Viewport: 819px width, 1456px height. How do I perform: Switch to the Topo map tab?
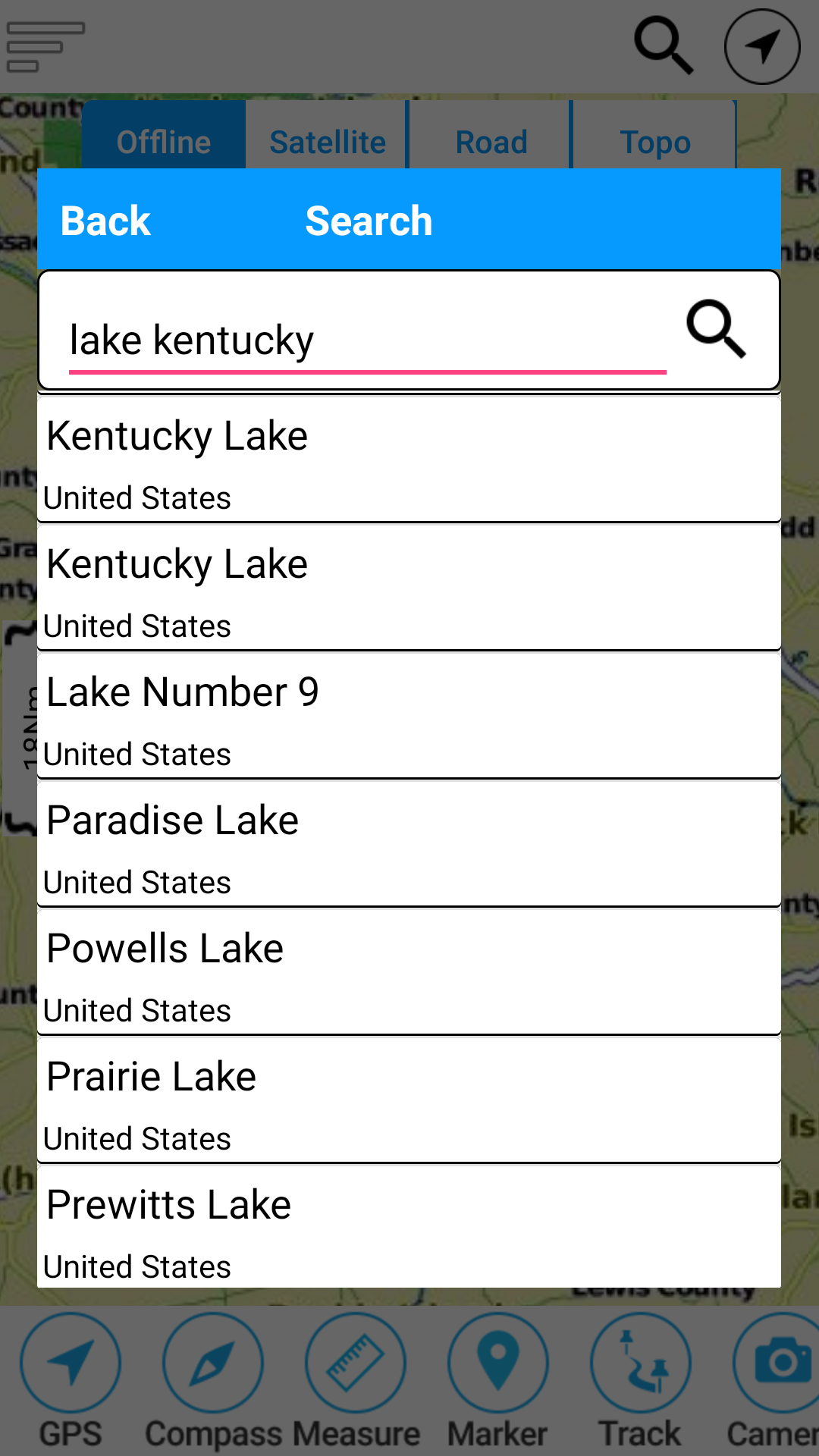tap(654, 141)
